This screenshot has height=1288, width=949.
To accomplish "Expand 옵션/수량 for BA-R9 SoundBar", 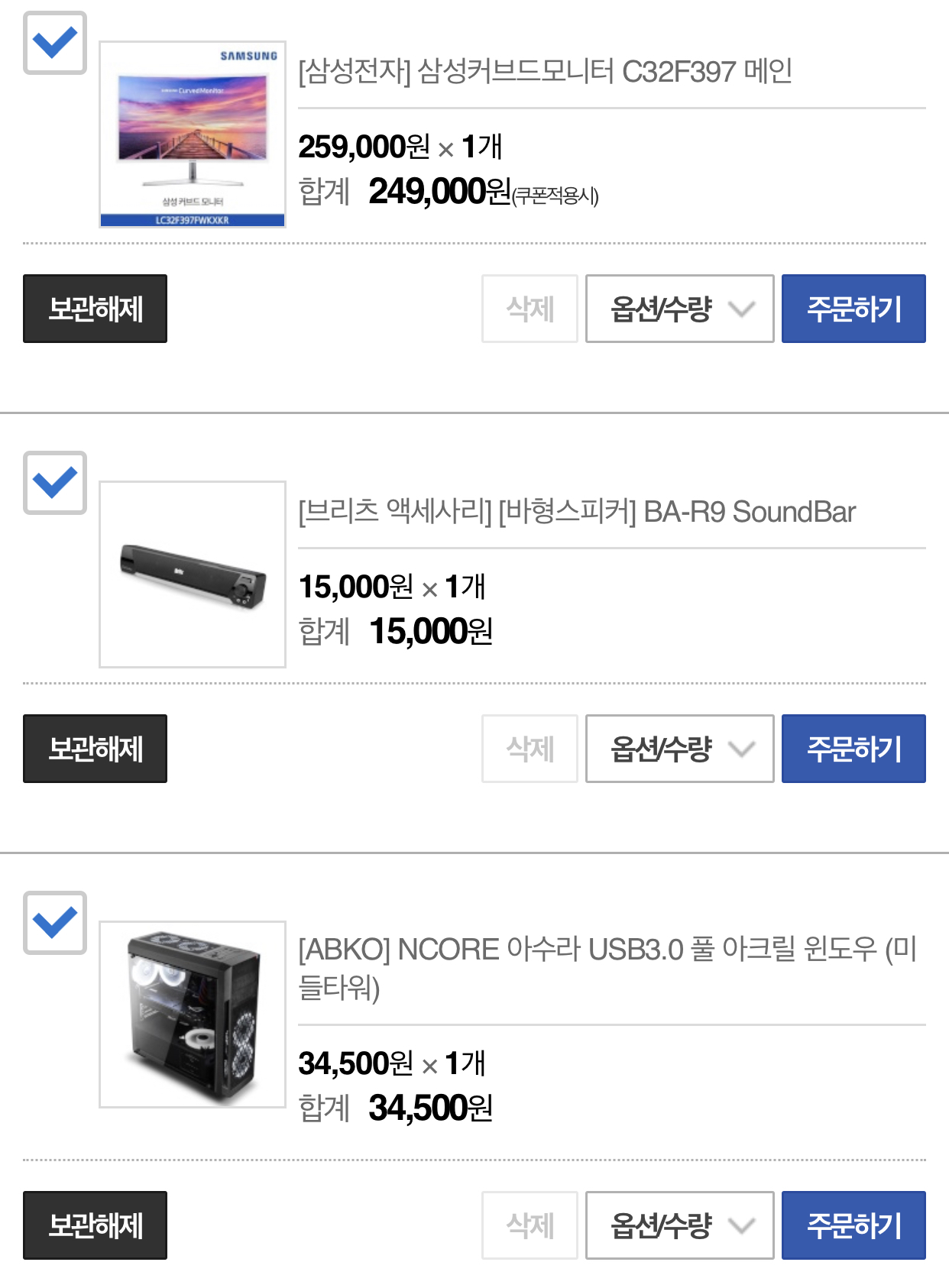I will tap(679, 749).
